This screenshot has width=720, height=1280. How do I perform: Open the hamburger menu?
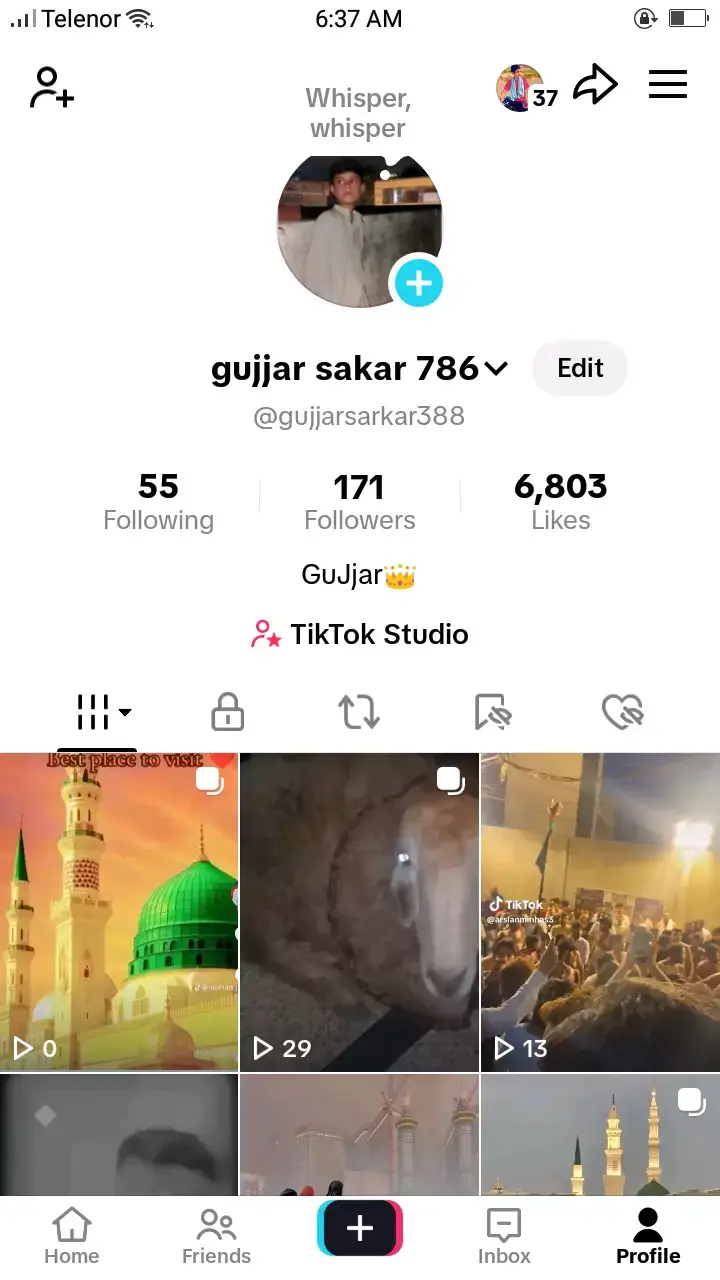[667, 84]
